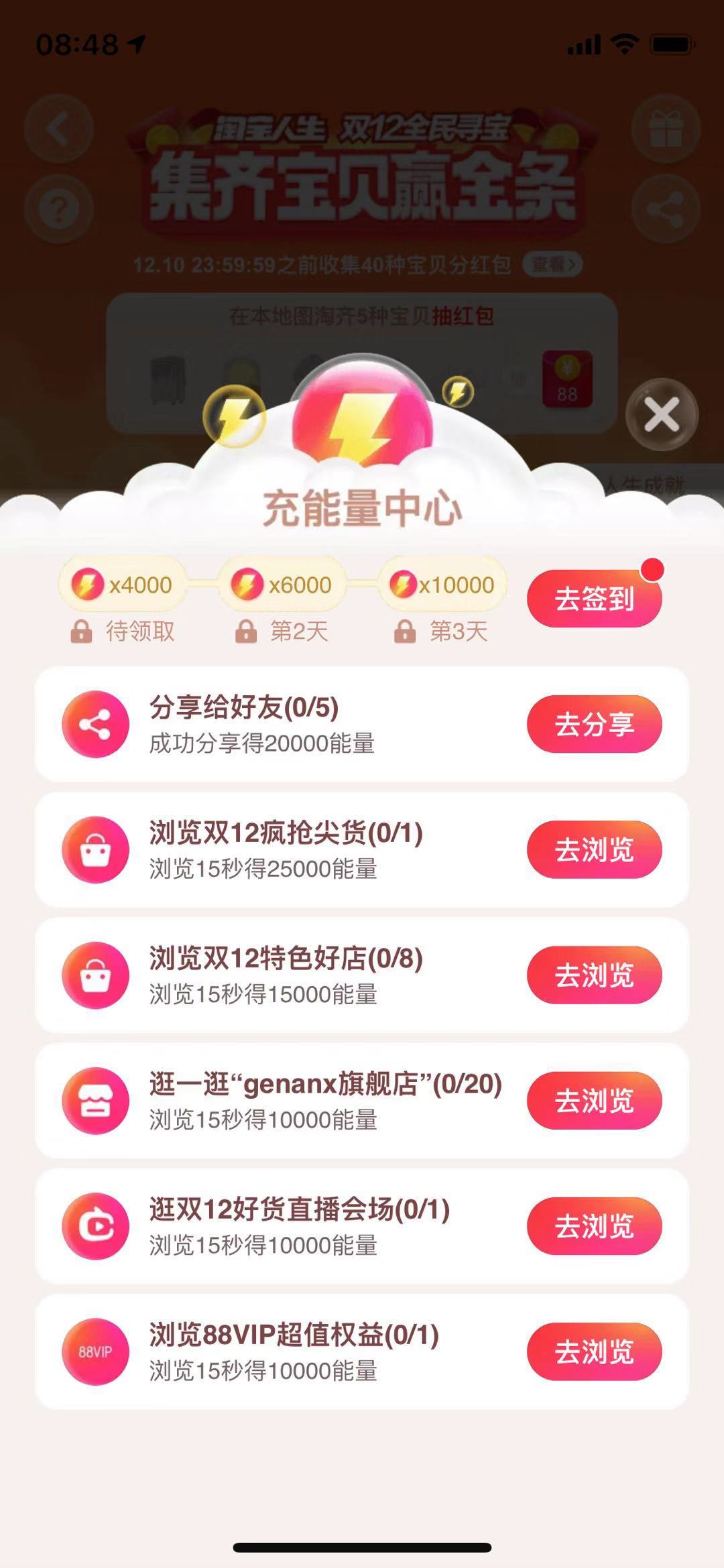Tap the live-stream video icon for 直播会场

click(x=96, y=1225)
